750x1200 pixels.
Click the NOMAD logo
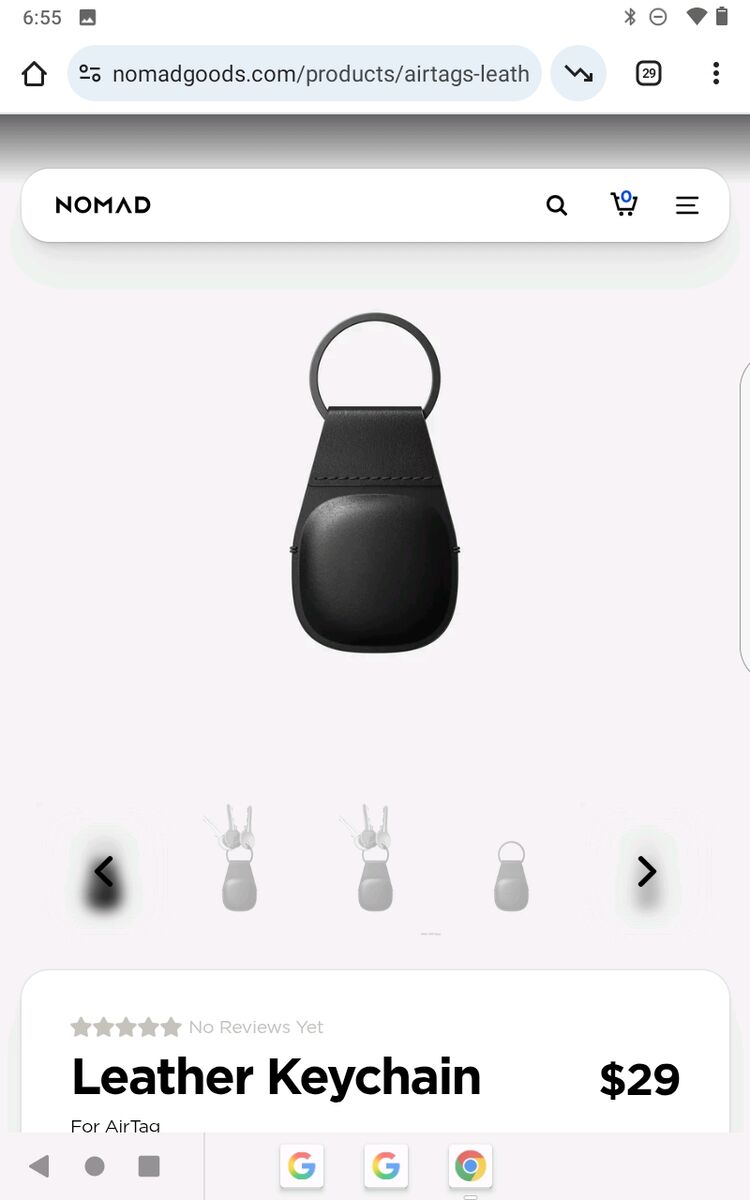pos(102,205)
